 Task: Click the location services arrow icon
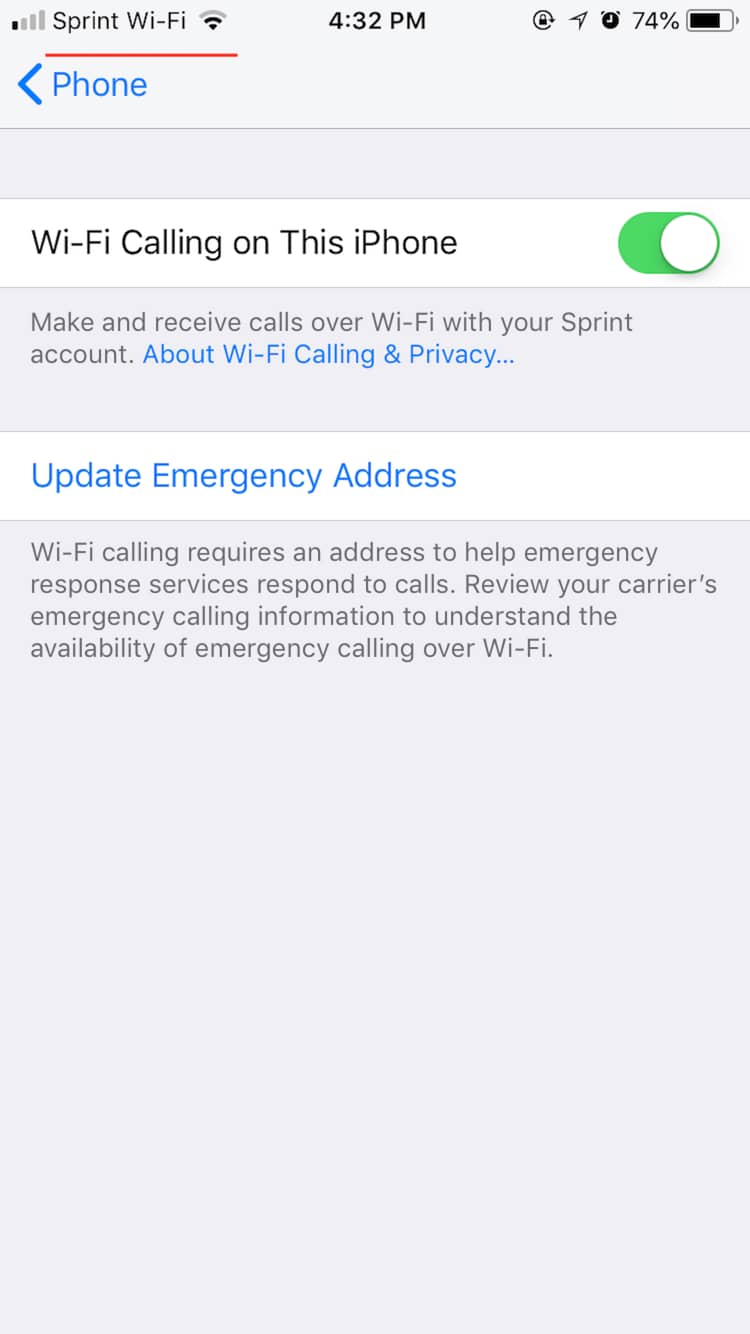pyautogui.click(x=577, y=20)
